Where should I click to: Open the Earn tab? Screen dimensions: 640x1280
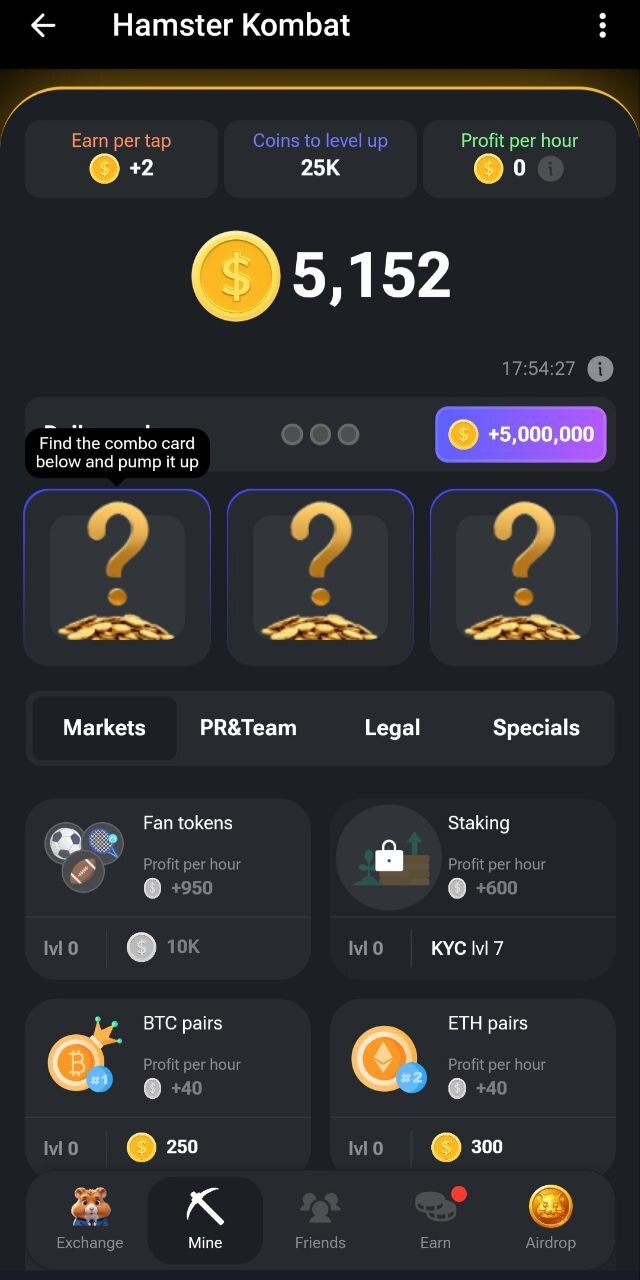[x=435, y=1219]
